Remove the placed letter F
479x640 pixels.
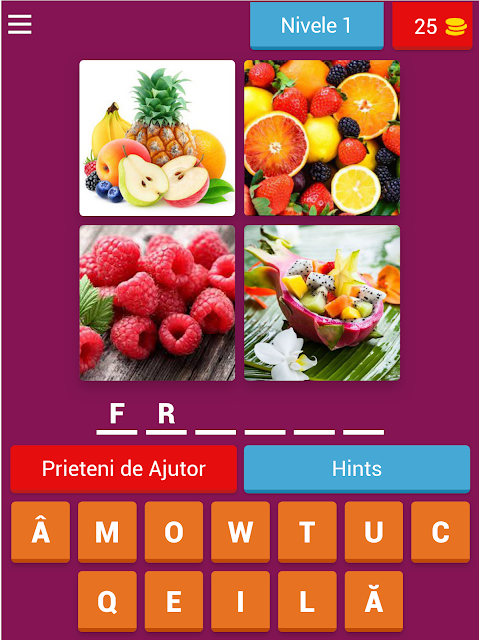click(117, 416)
